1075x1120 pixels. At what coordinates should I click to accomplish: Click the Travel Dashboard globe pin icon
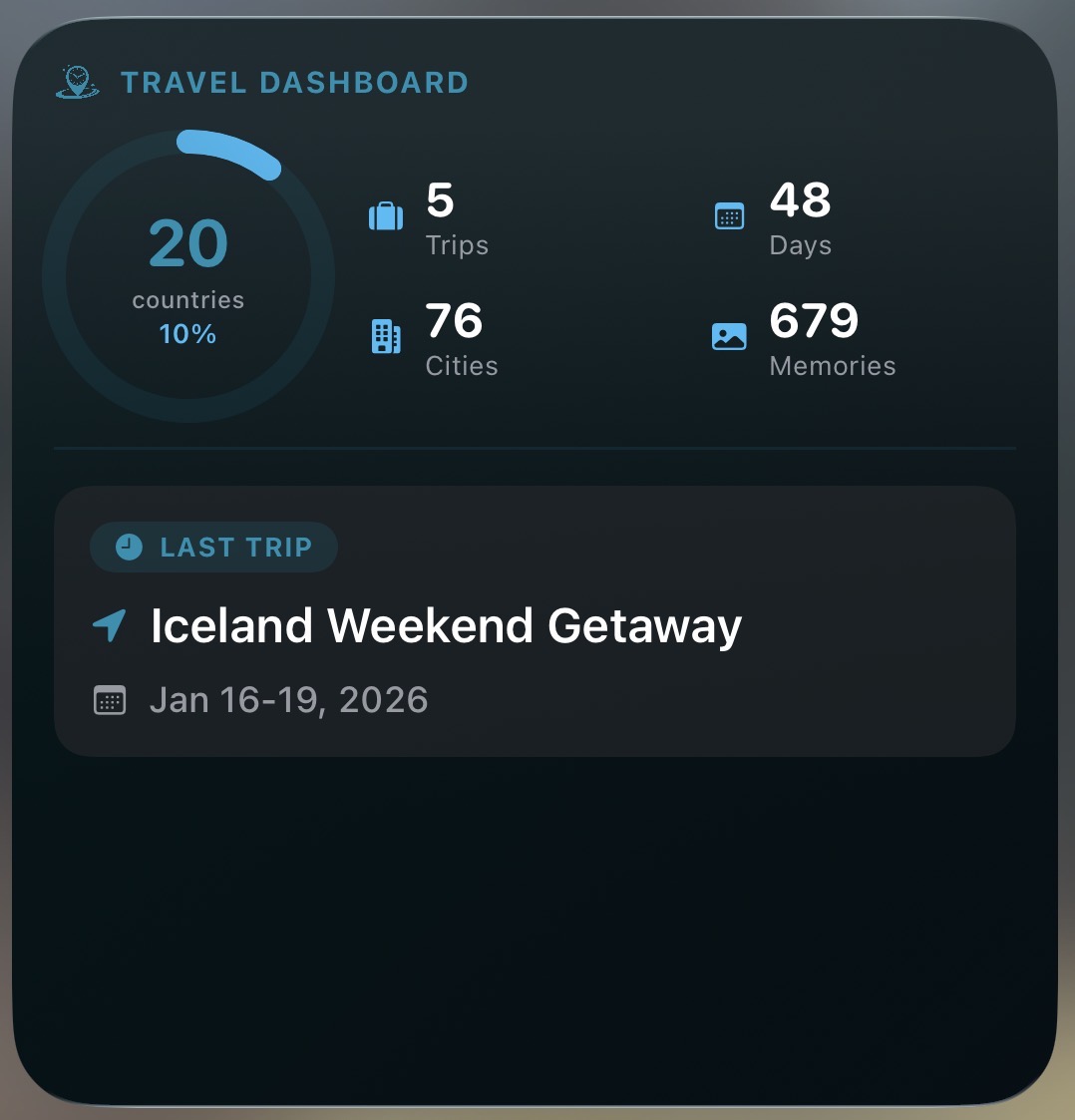pyautogui.click(x=76, y=83)
